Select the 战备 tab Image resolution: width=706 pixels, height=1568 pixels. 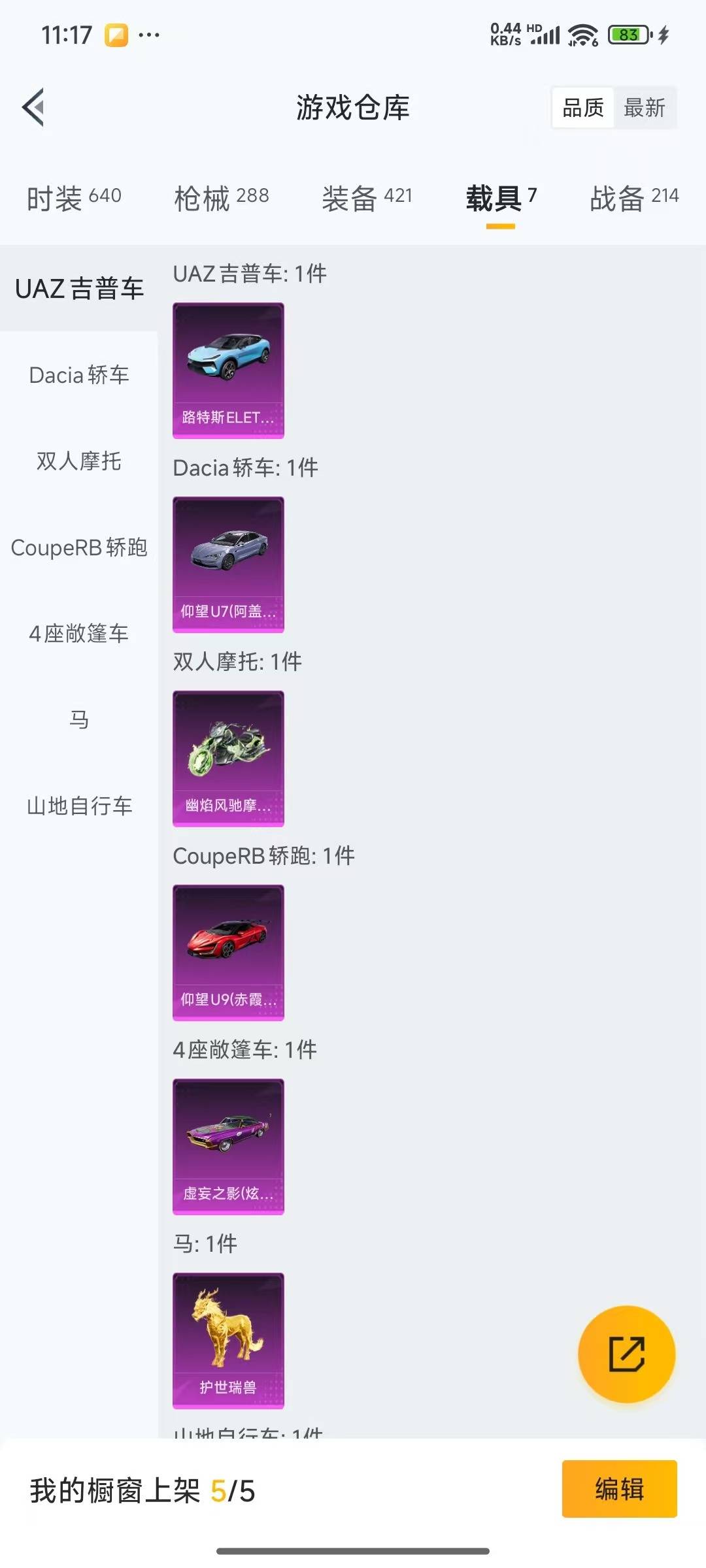coord(634,197)
